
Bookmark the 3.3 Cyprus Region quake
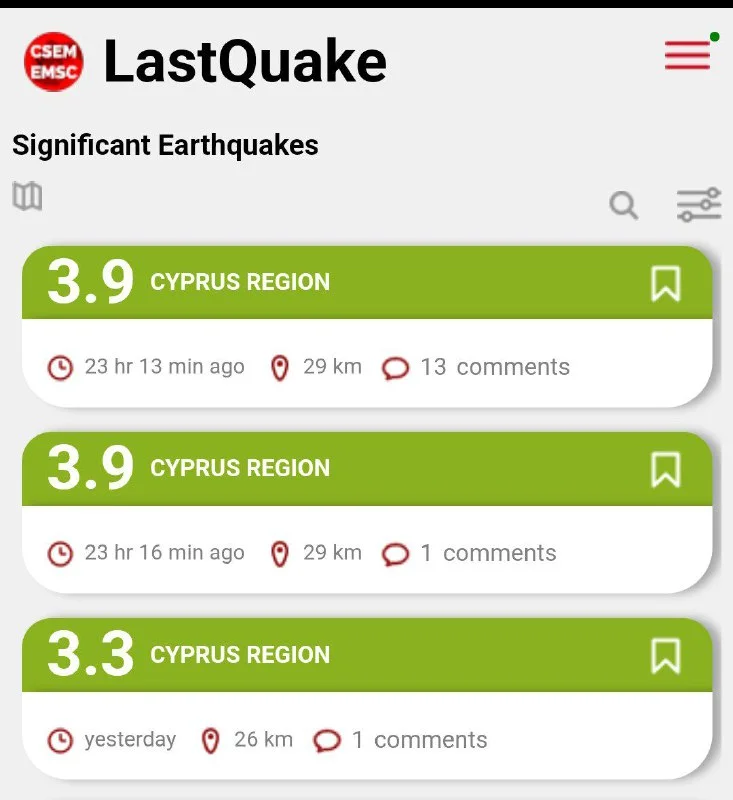(x=666, y=656)
